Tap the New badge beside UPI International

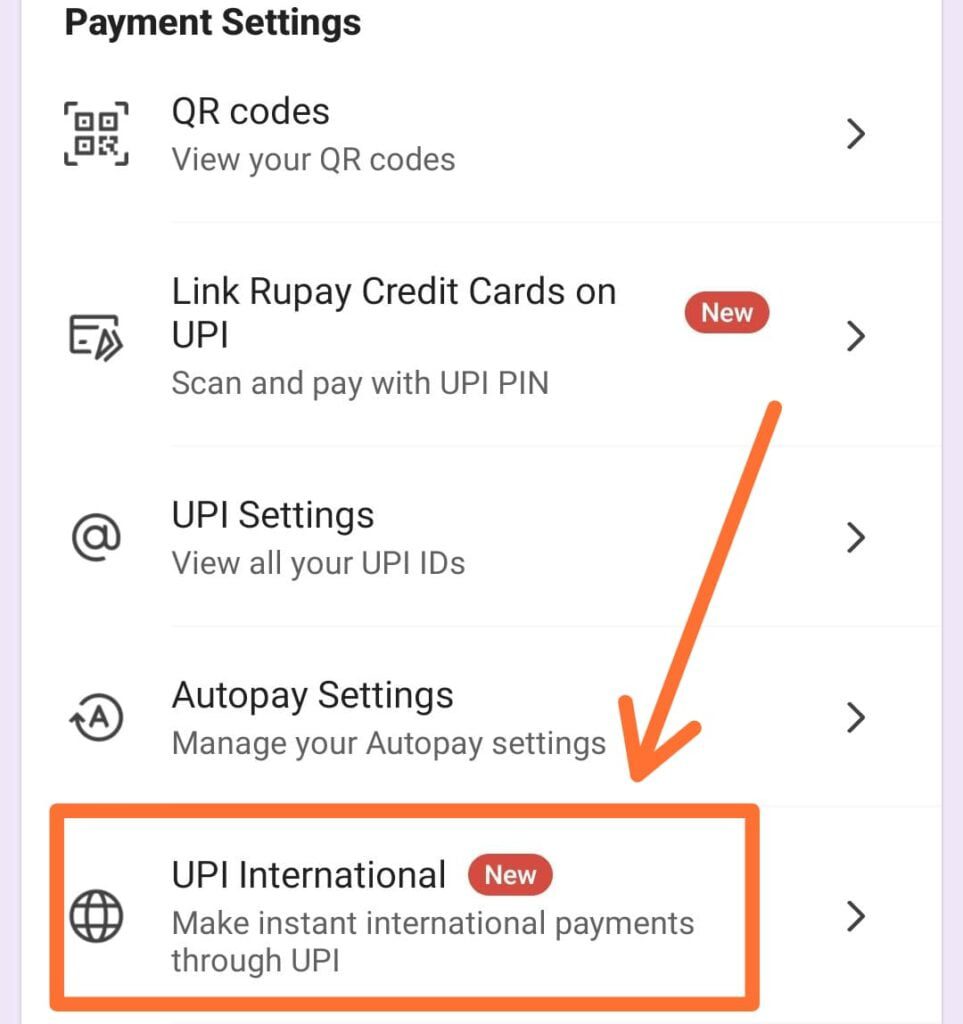[510, 875]
